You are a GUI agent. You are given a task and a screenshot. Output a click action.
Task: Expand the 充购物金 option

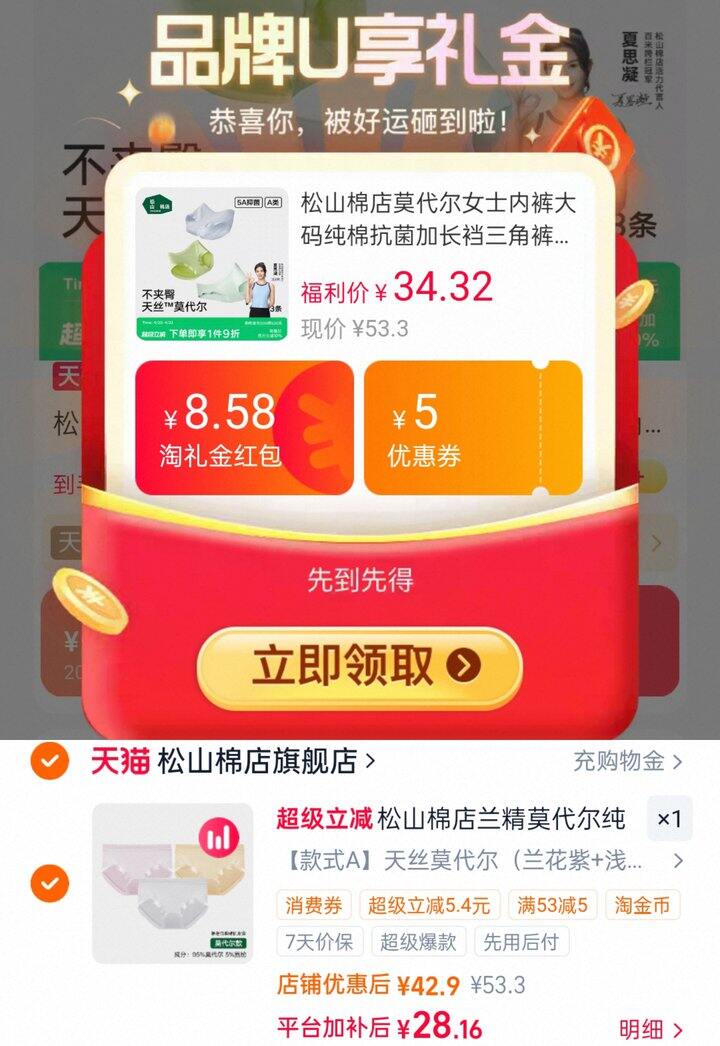(x=620, y=760)
